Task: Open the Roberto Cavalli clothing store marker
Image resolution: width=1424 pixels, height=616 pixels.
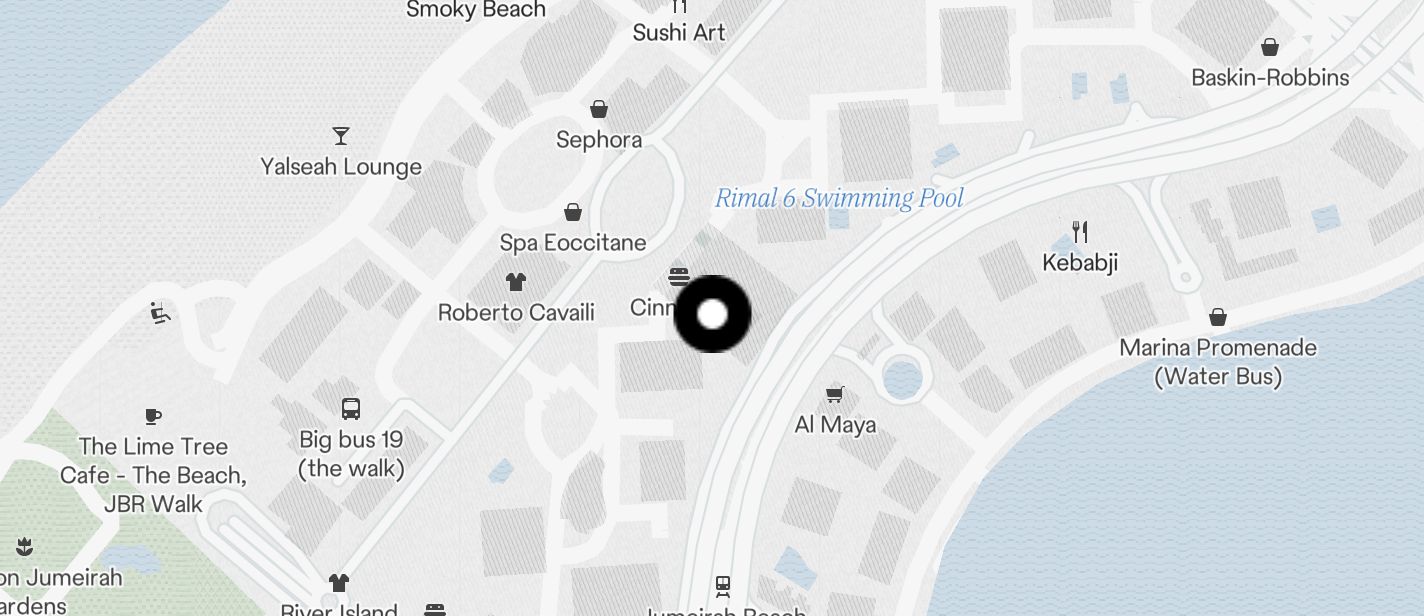Action: click(x=516, y=283)
